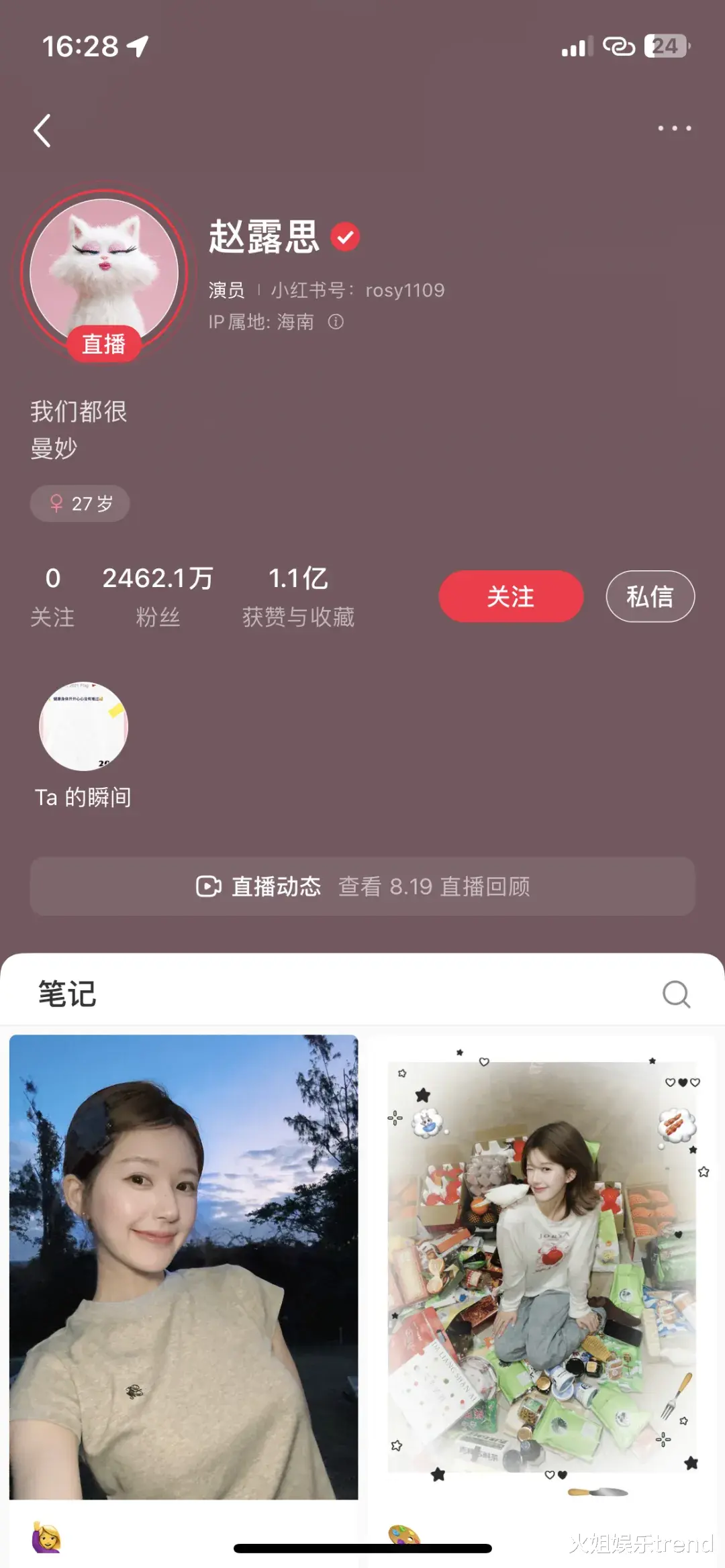Open the Ta 的瞬间 highlight
The width and height of the screenshot is (725, 1568).
(83, 727)
